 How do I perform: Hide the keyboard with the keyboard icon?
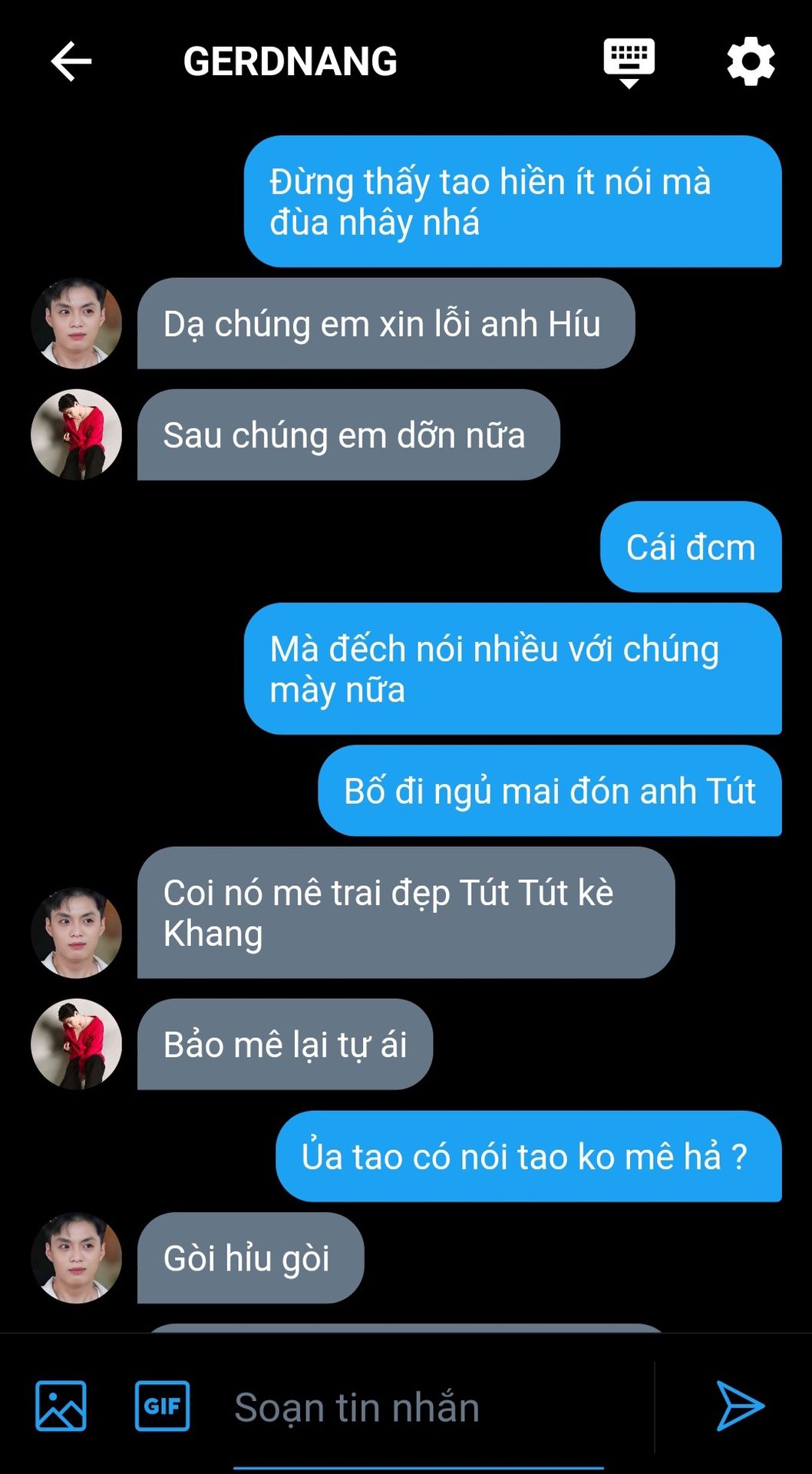click(x=629, y=62)
